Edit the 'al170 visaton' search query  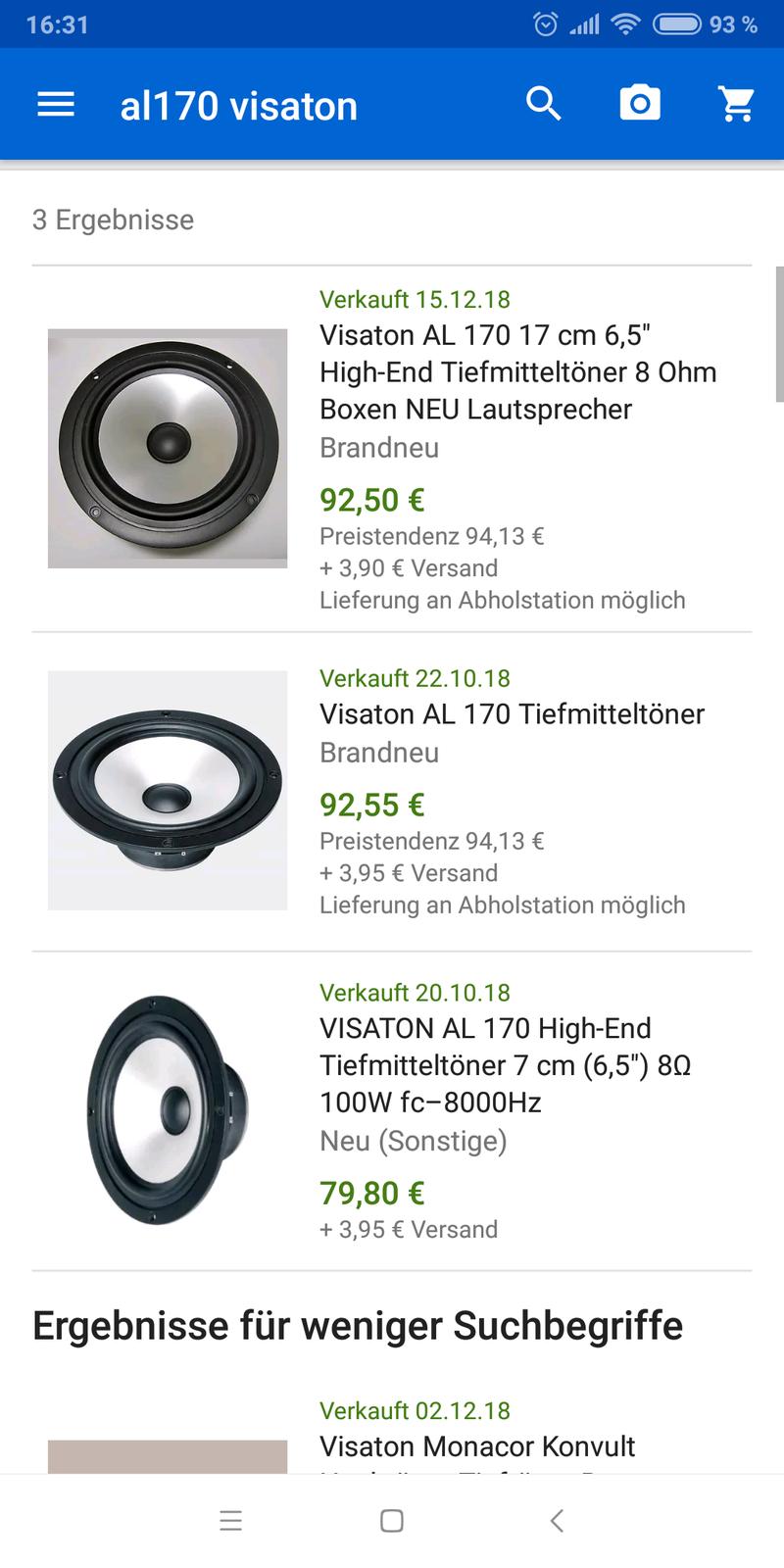pyautogui.click(x=238, y=106)
